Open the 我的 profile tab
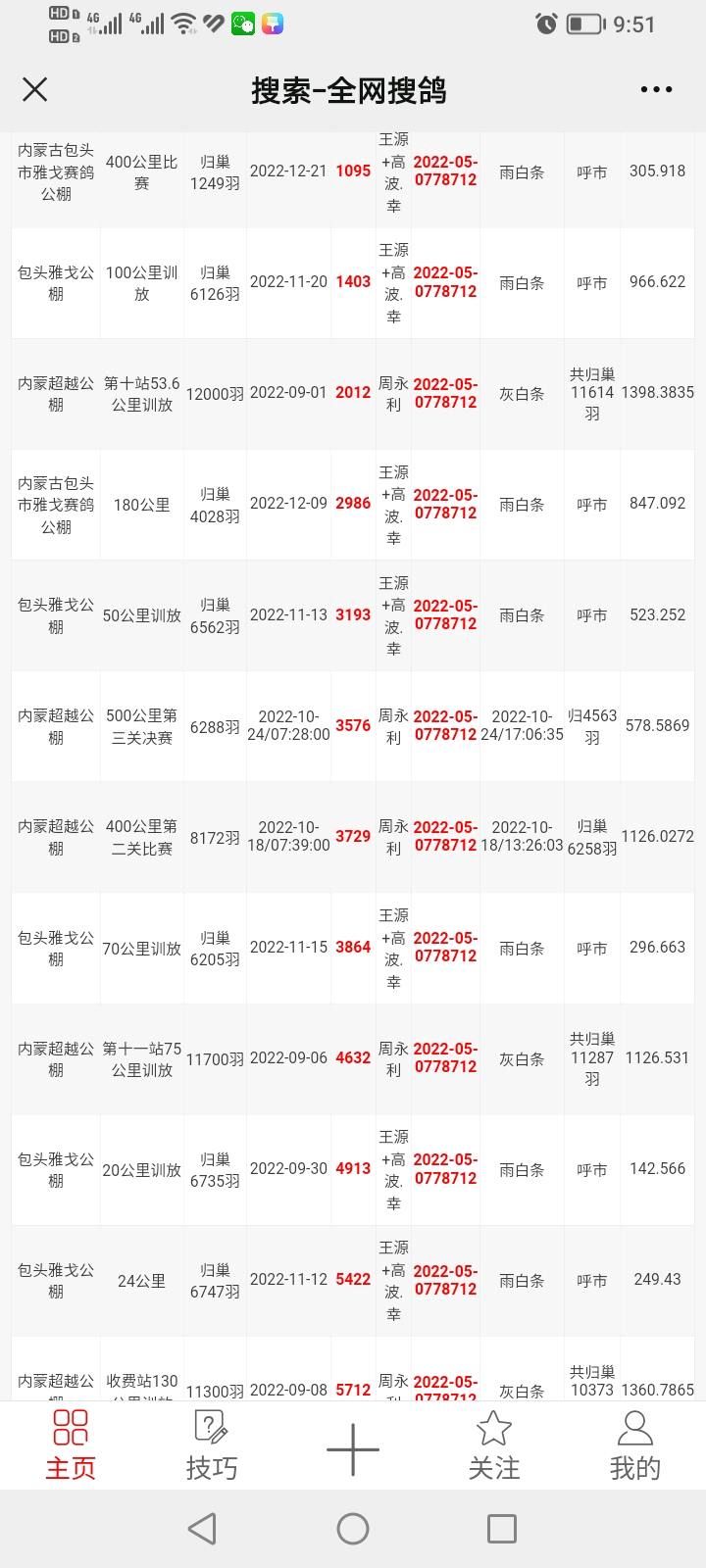The height and width of the screenshot is (1568, 706). click(635, 1445)
